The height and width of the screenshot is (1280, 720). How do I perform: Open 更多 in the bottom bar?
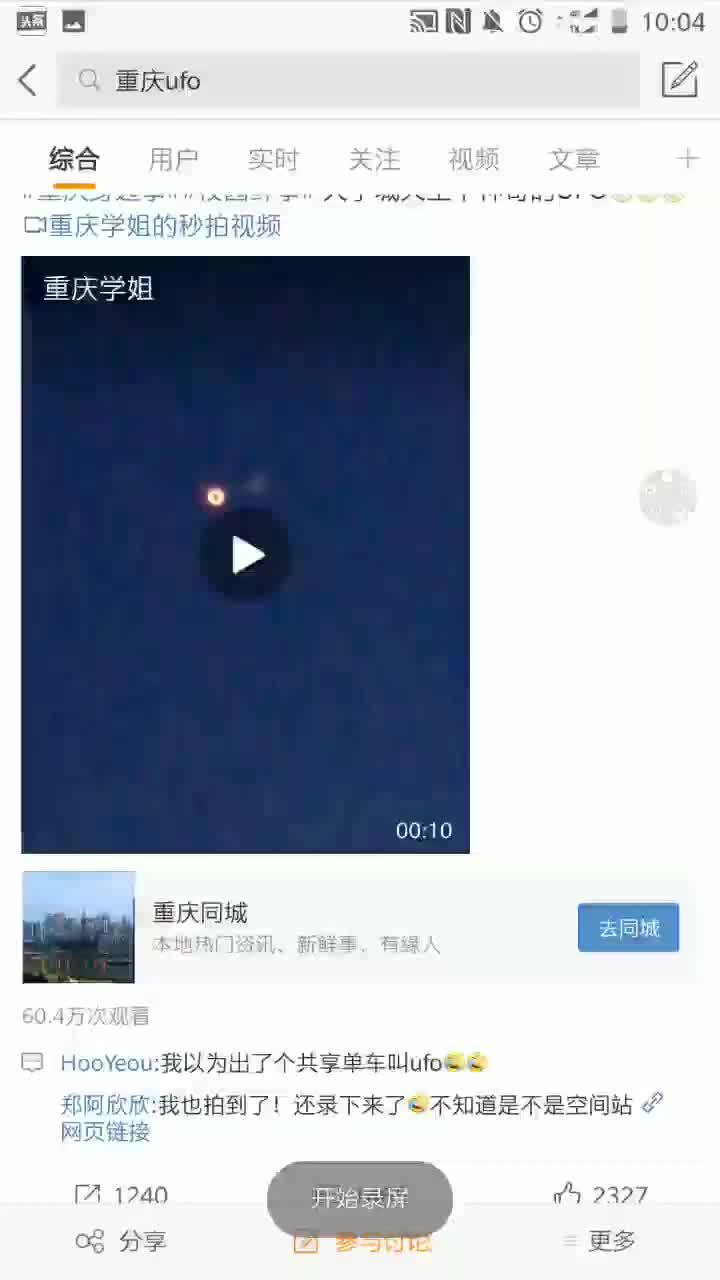600,1242
